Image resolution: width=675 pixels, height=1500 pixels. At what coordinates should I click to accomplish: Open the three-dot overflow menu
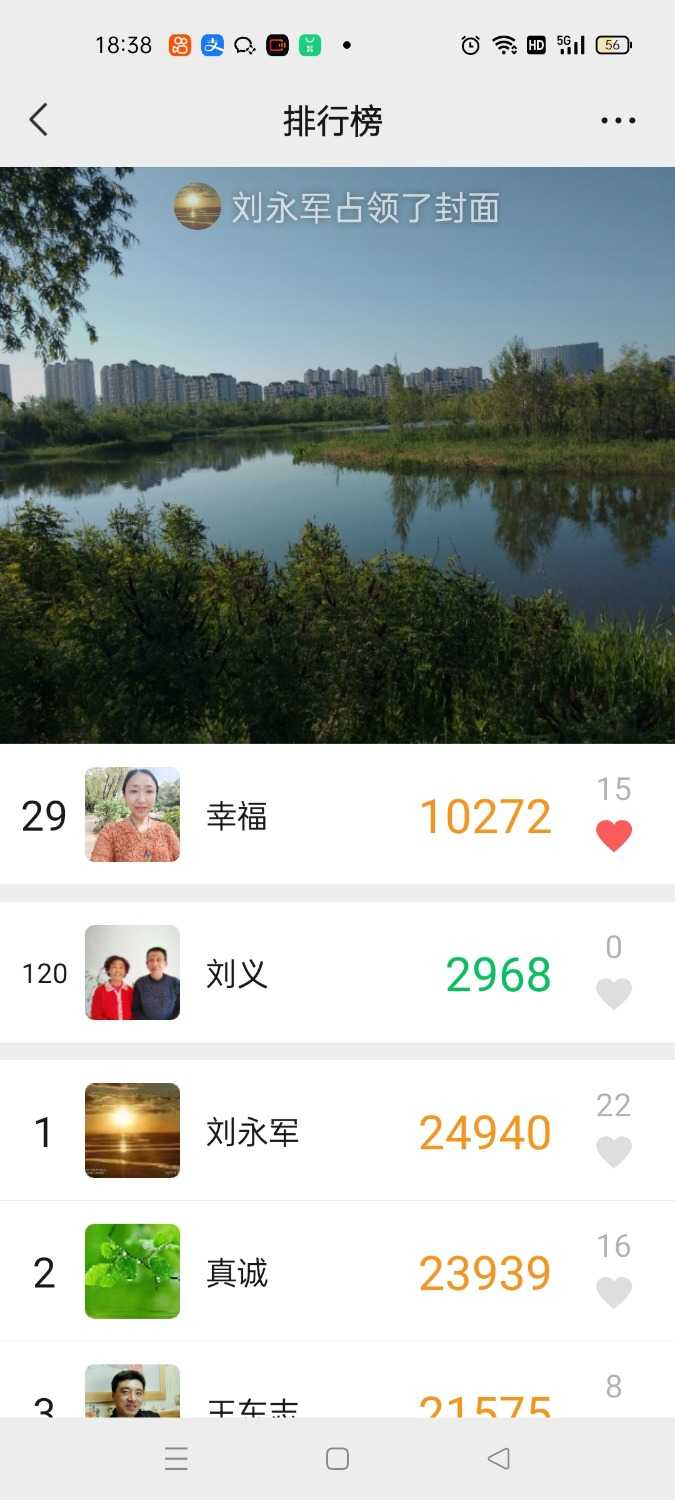coord(618,121)
